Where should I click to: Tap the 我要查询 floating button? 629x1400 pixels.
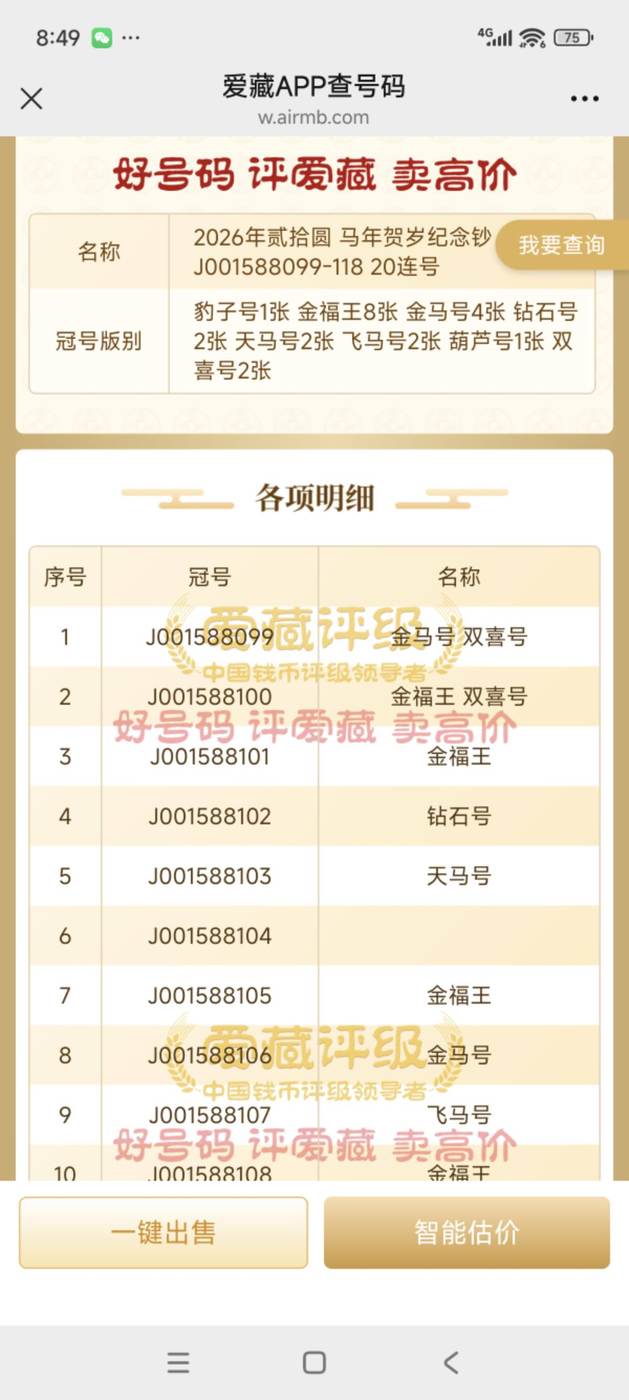coord(561,245)
